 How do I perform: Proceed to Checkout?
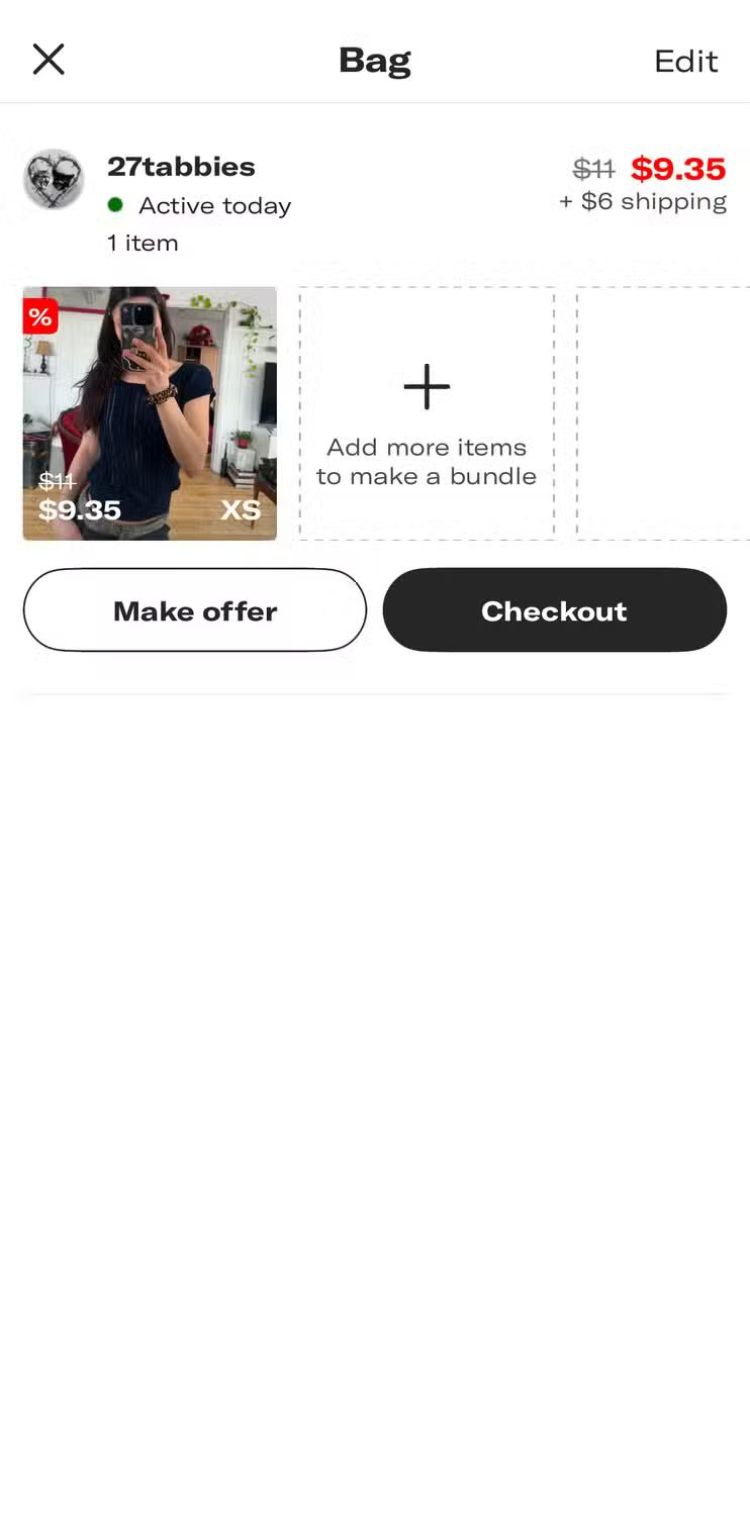(554, 611)
